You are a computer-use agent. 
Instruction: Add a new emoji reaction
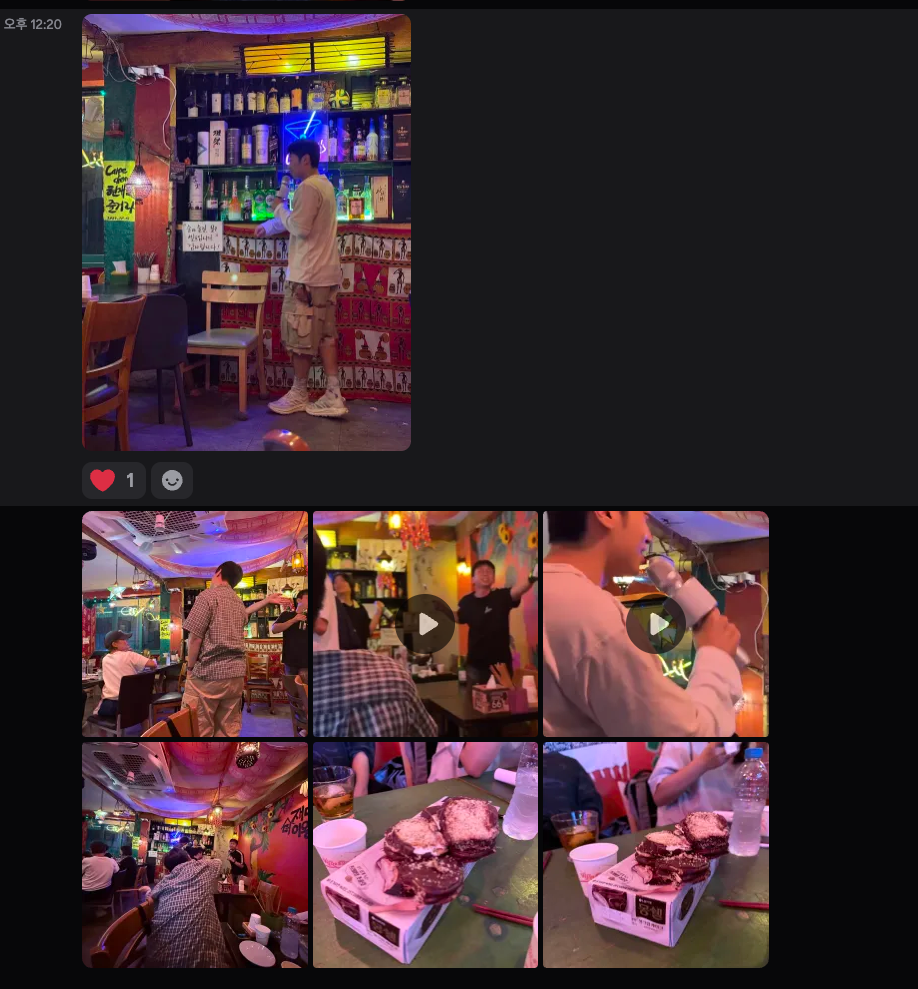pyautogui.click(x=172, y=481)
